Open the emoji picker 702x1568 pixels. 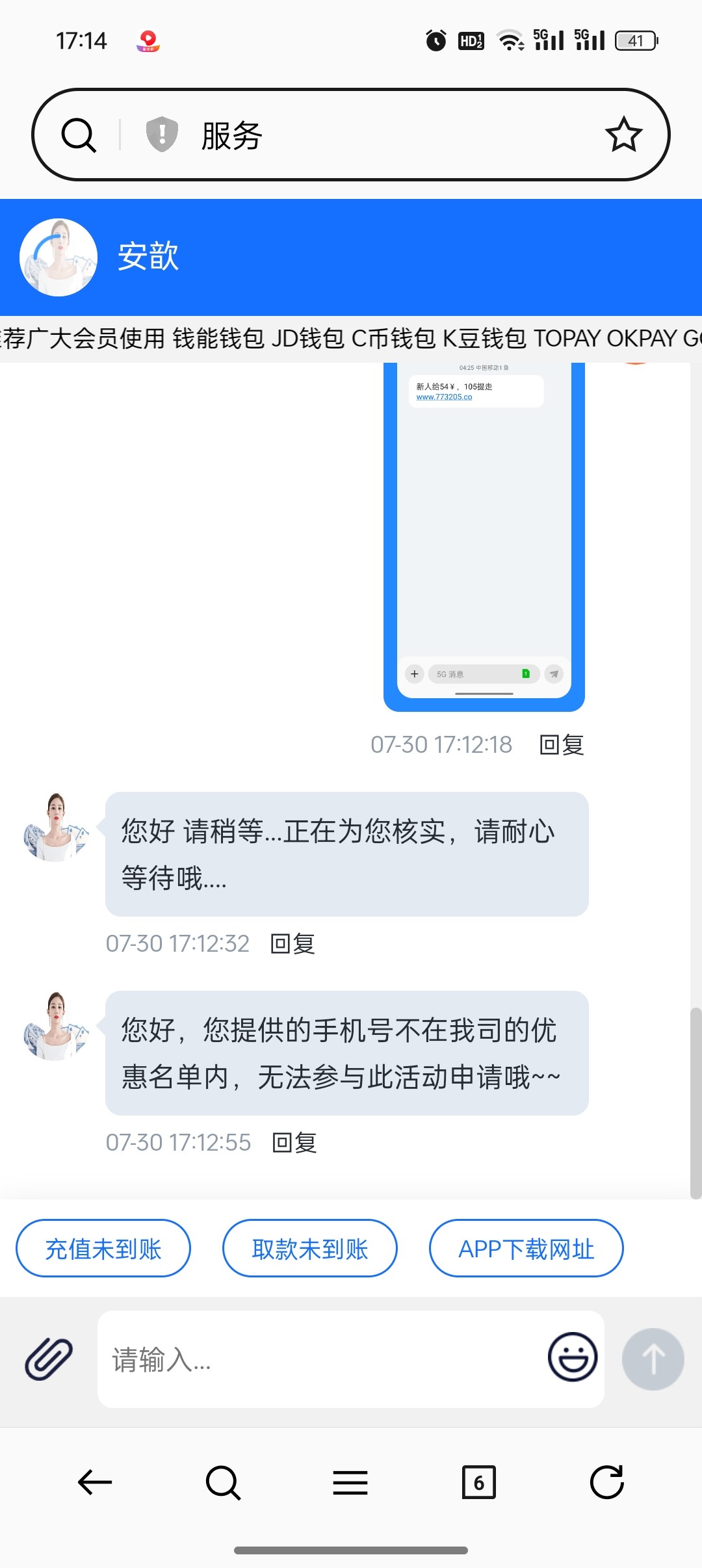(x=573, y=1357)
